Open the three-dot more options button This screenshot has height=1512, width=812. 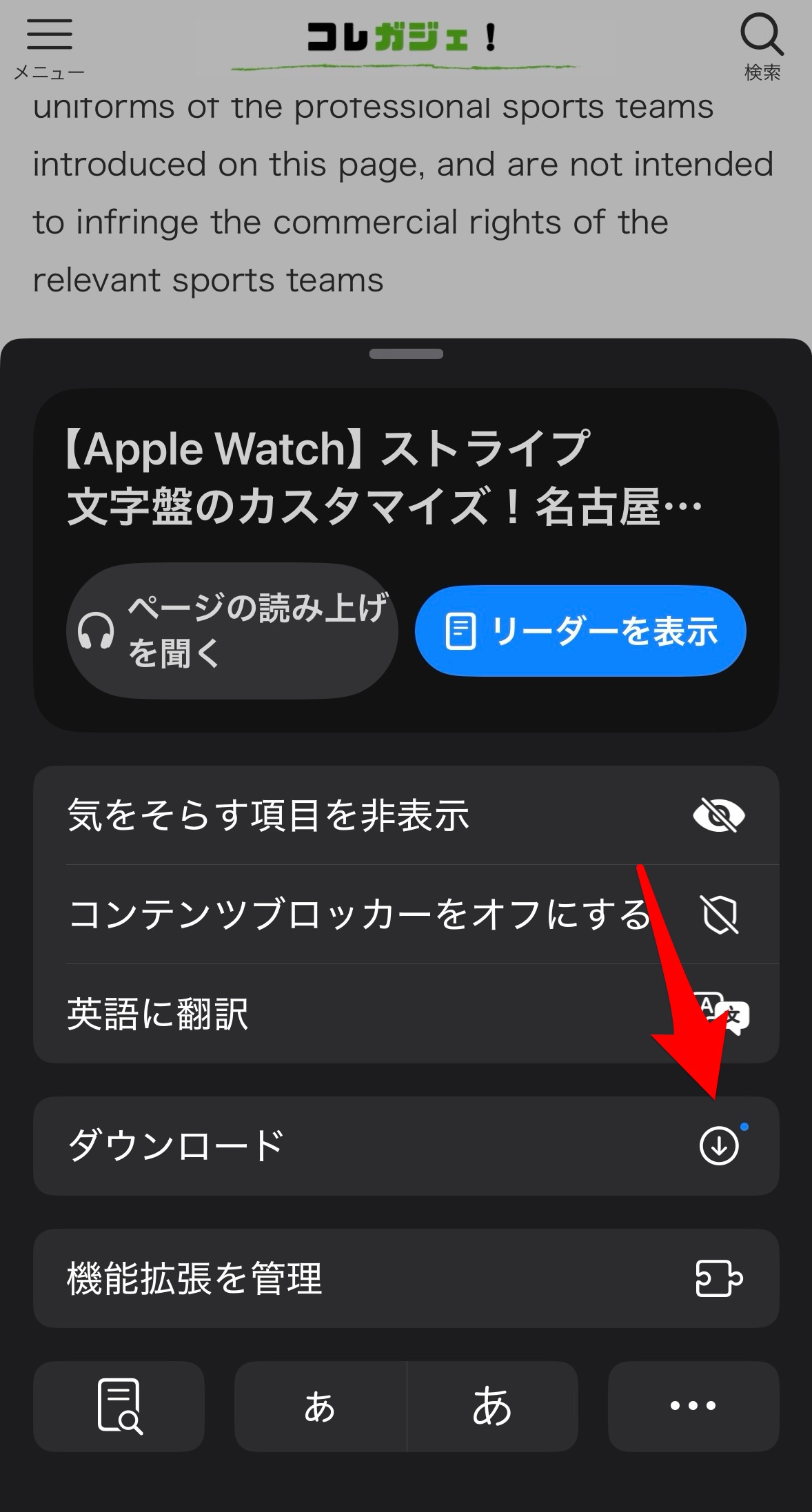693,1407
